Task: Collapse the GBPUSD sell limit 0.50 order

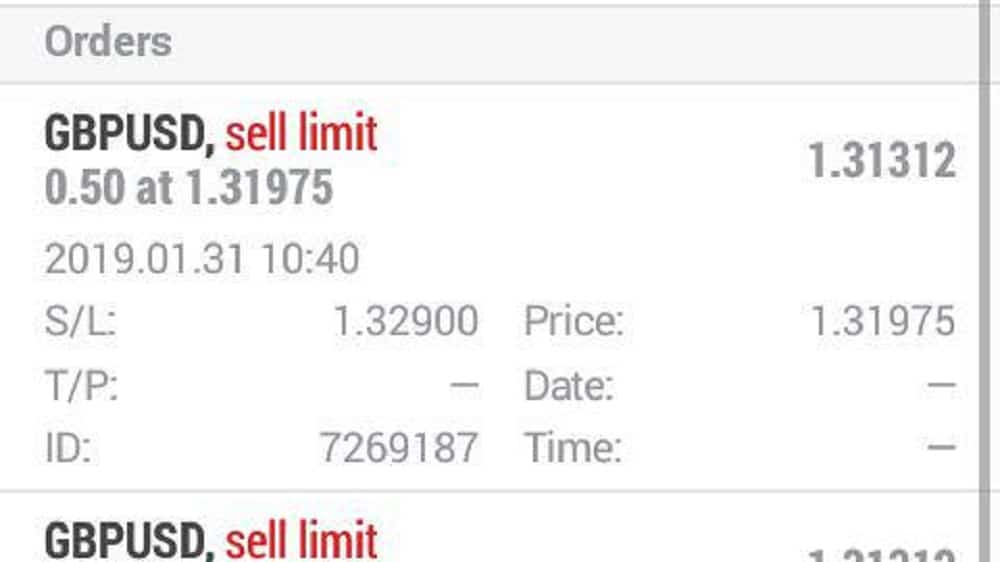Action: (400, 160)
